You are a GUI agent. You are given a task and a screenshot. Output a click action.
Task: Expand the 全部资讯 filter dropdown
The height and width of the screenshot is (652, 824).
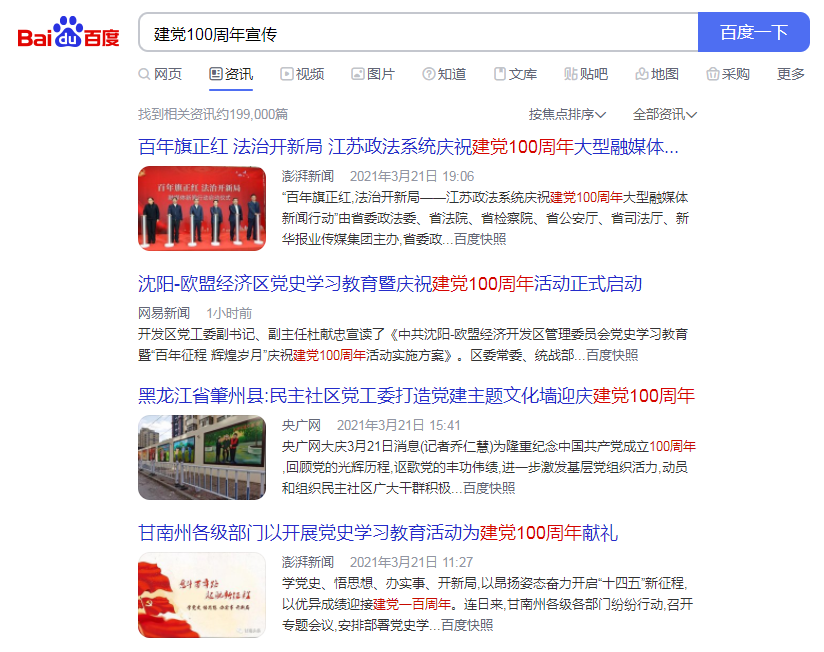click(664, 114)
